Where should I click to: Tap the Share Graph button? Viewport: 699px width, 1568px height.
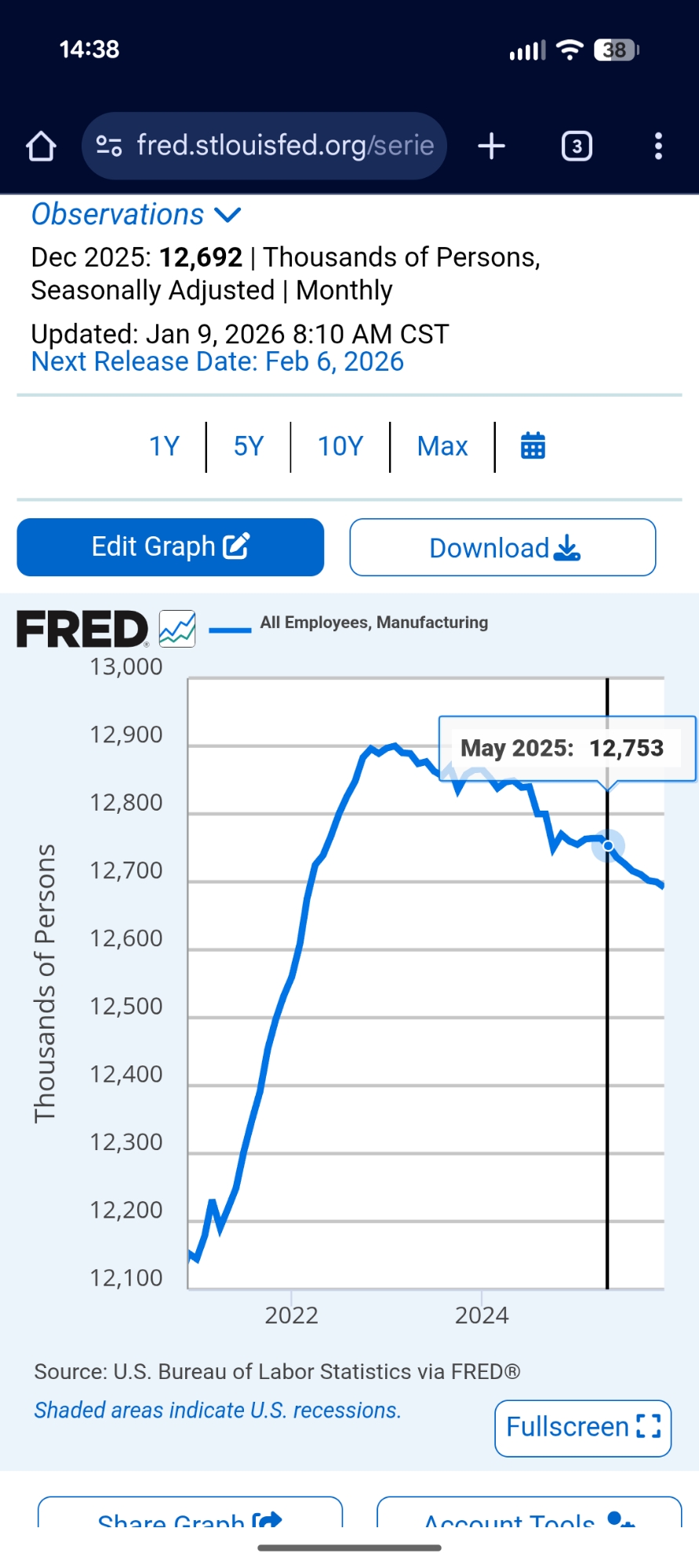[190, 1516]
